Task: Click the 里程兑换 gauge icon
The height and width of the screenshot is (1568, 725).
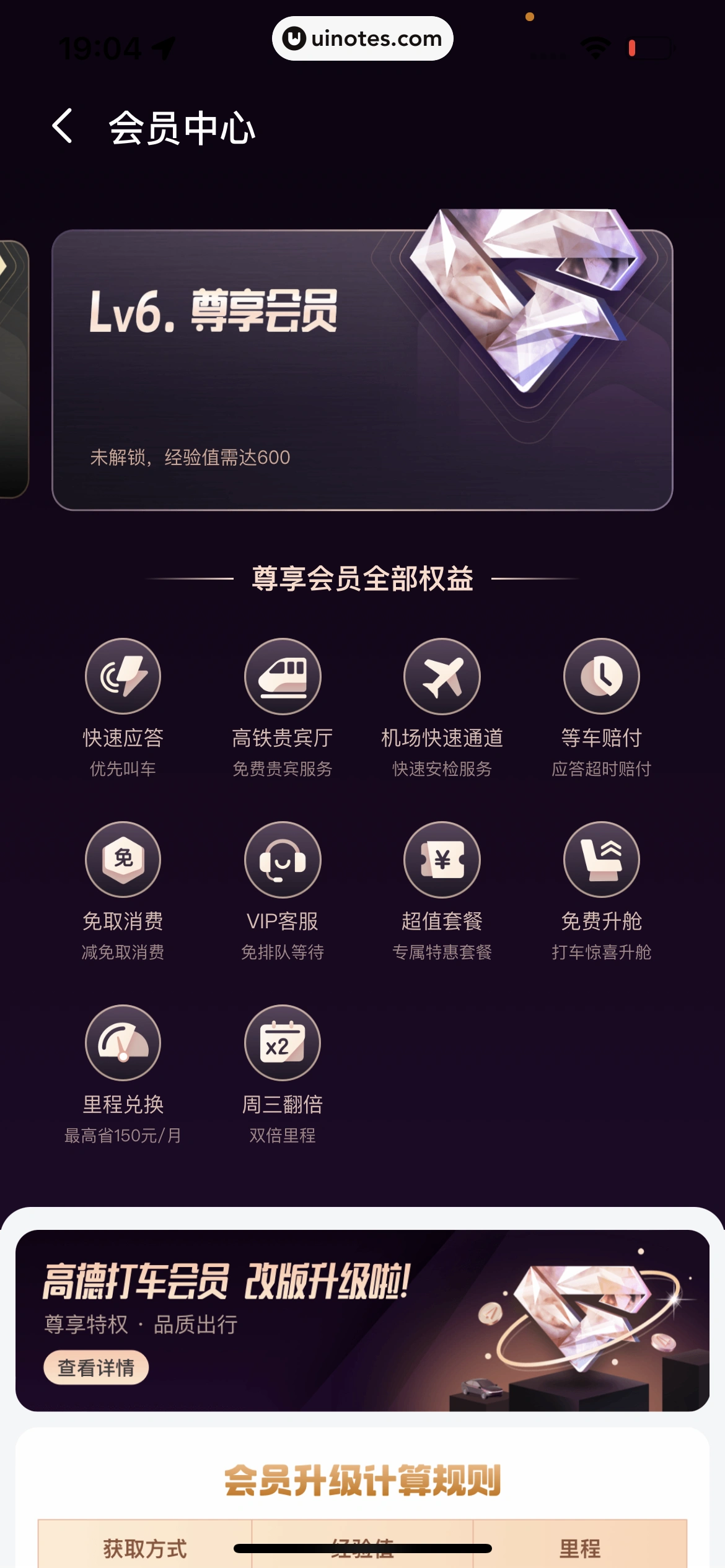Action: (123, 1042)
